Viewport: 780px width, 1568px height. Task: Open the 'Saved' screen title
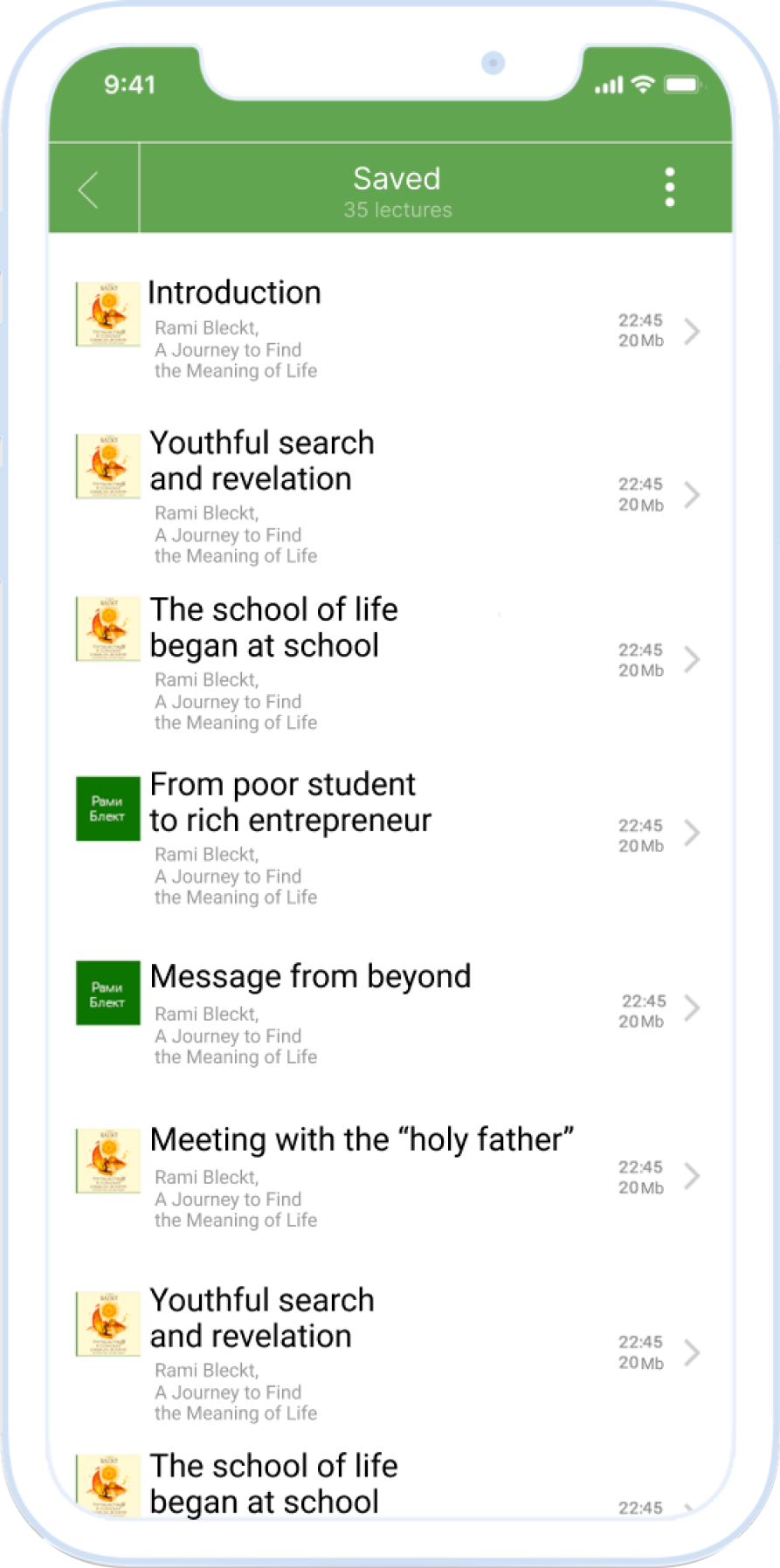click(396, 178)
